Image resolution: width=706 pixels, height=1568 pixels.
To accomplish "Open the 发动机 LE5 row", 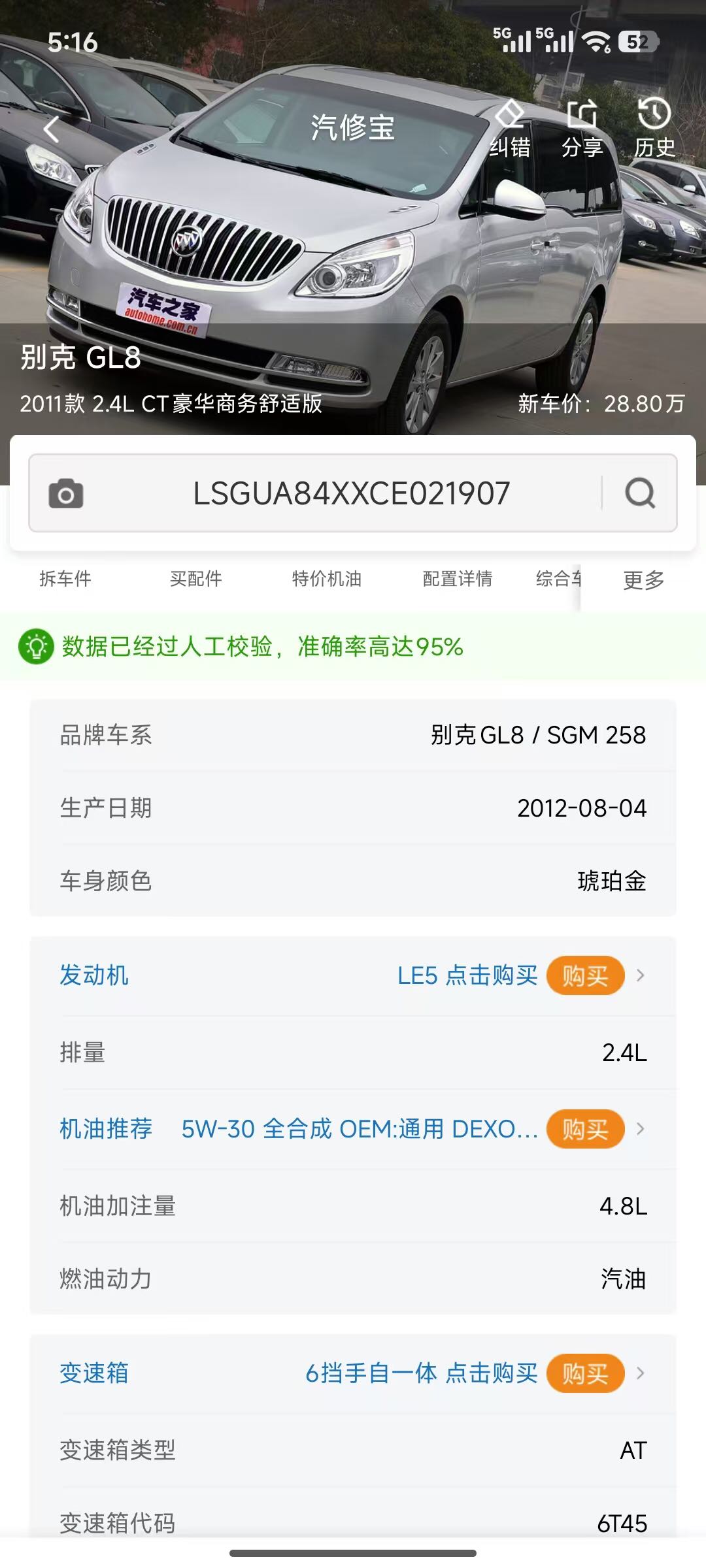I will click(261, 975).
